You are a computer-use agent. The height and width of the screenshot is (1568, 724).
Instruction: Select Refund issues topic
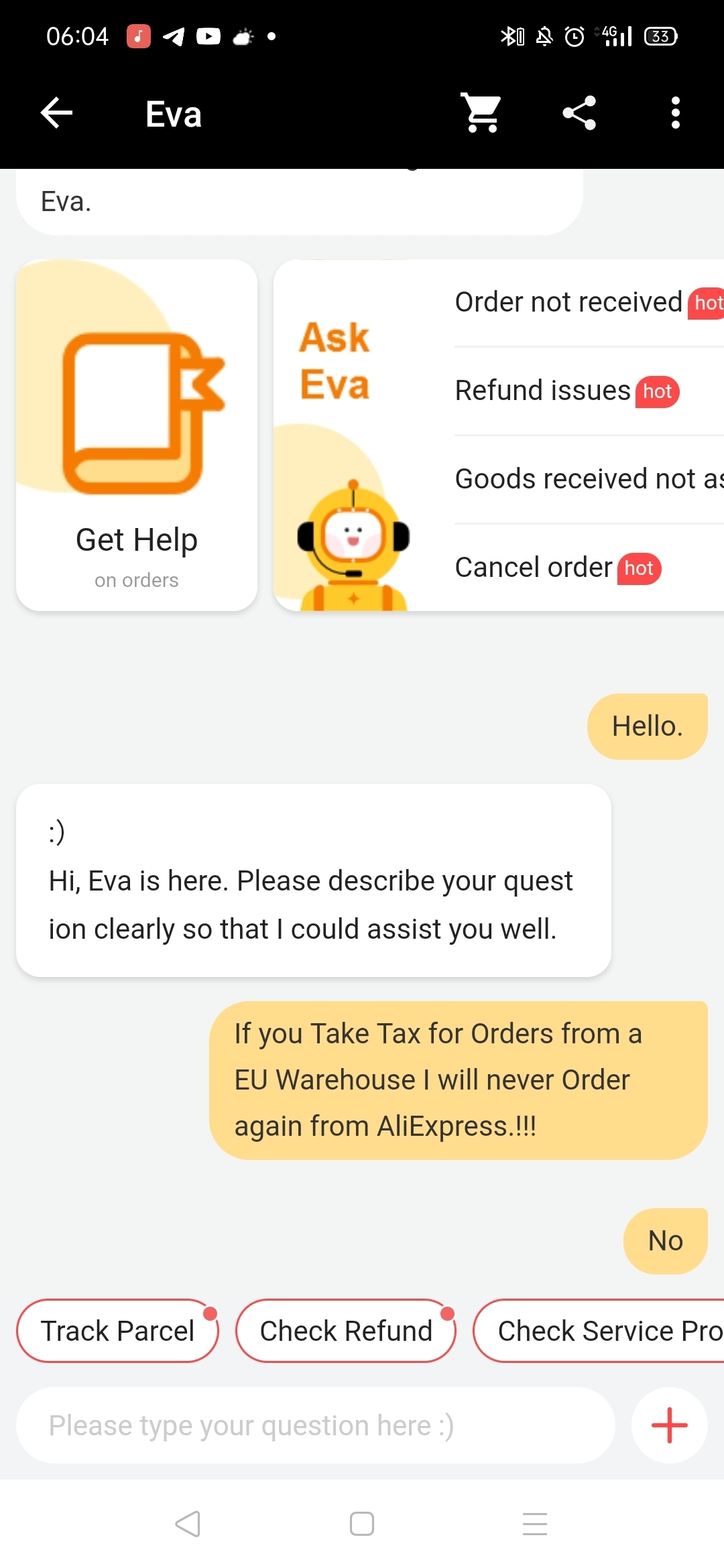pos(589,391)
